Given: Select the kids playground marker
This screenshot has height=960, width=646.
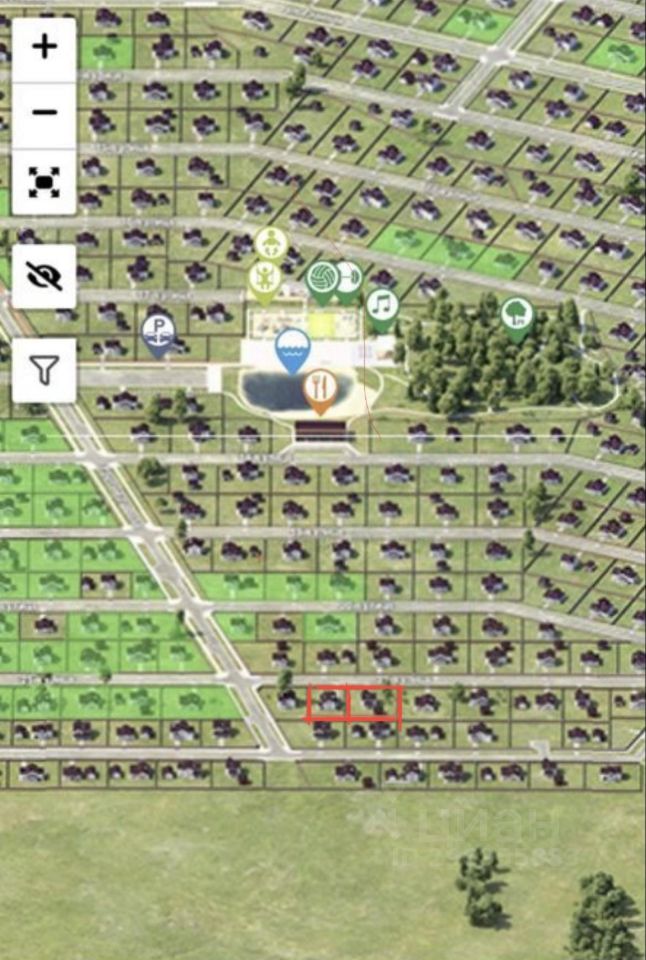Looking at the screenshot, I should click(264, 276).
